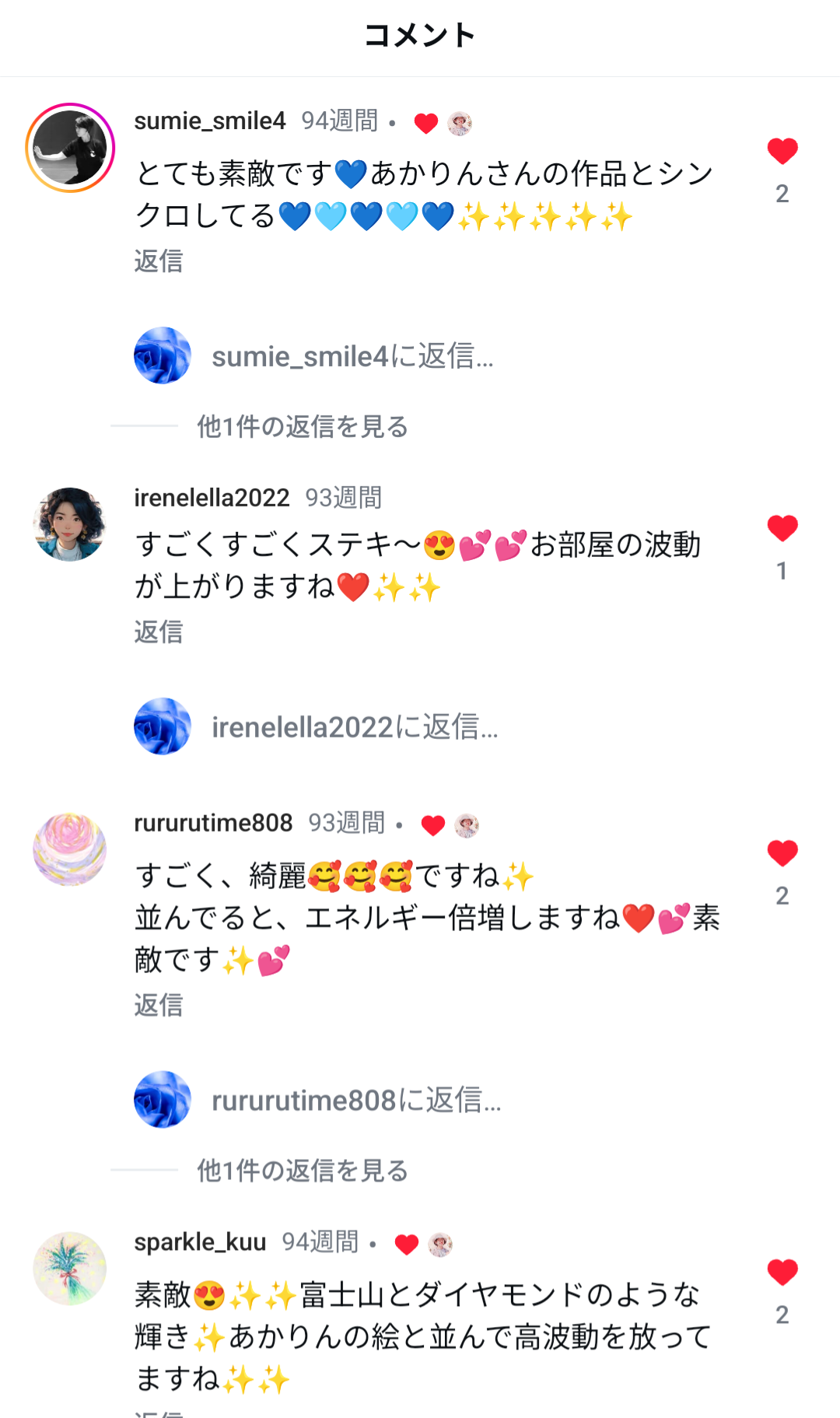Expand other replies under sumie_smile4's comment
The image size is (840, 1418).
[302, 426]
